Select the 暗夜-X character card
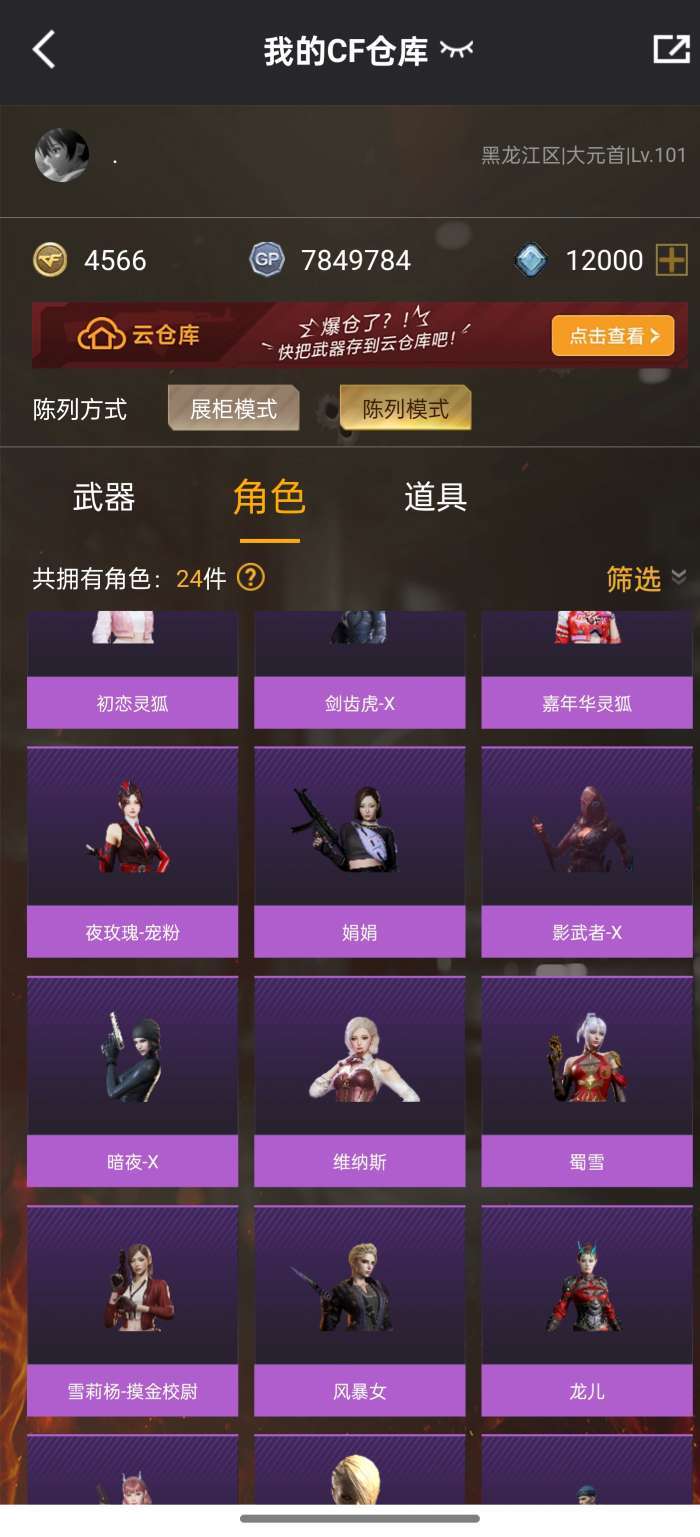This screenshot has height=1537, width=700. coord(133,1081)
